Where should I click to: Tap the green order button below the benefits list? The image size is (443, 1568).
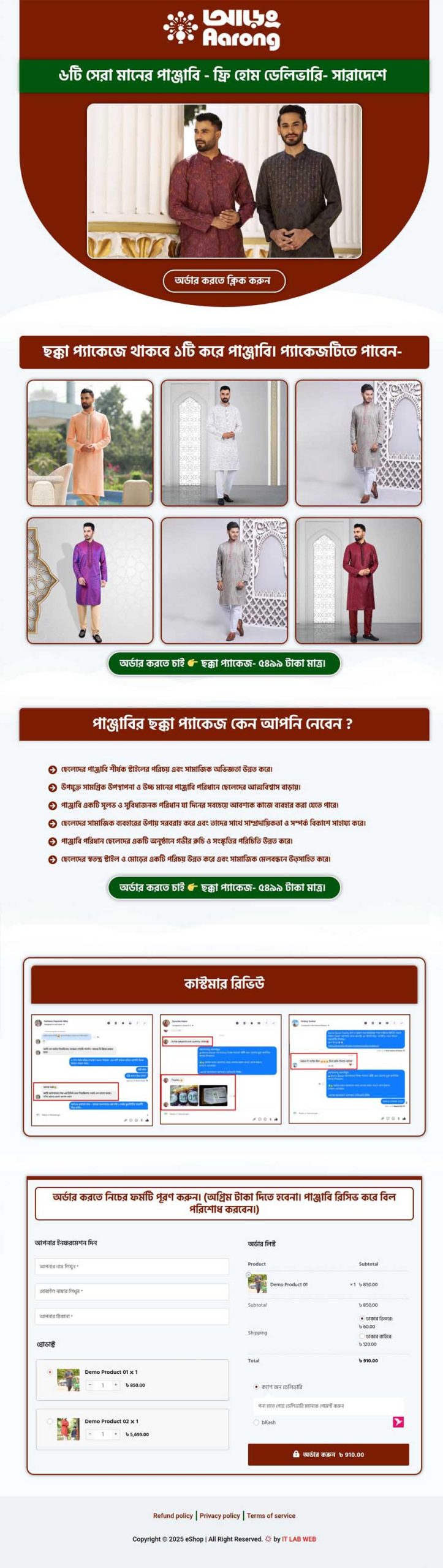pos(224,887)
